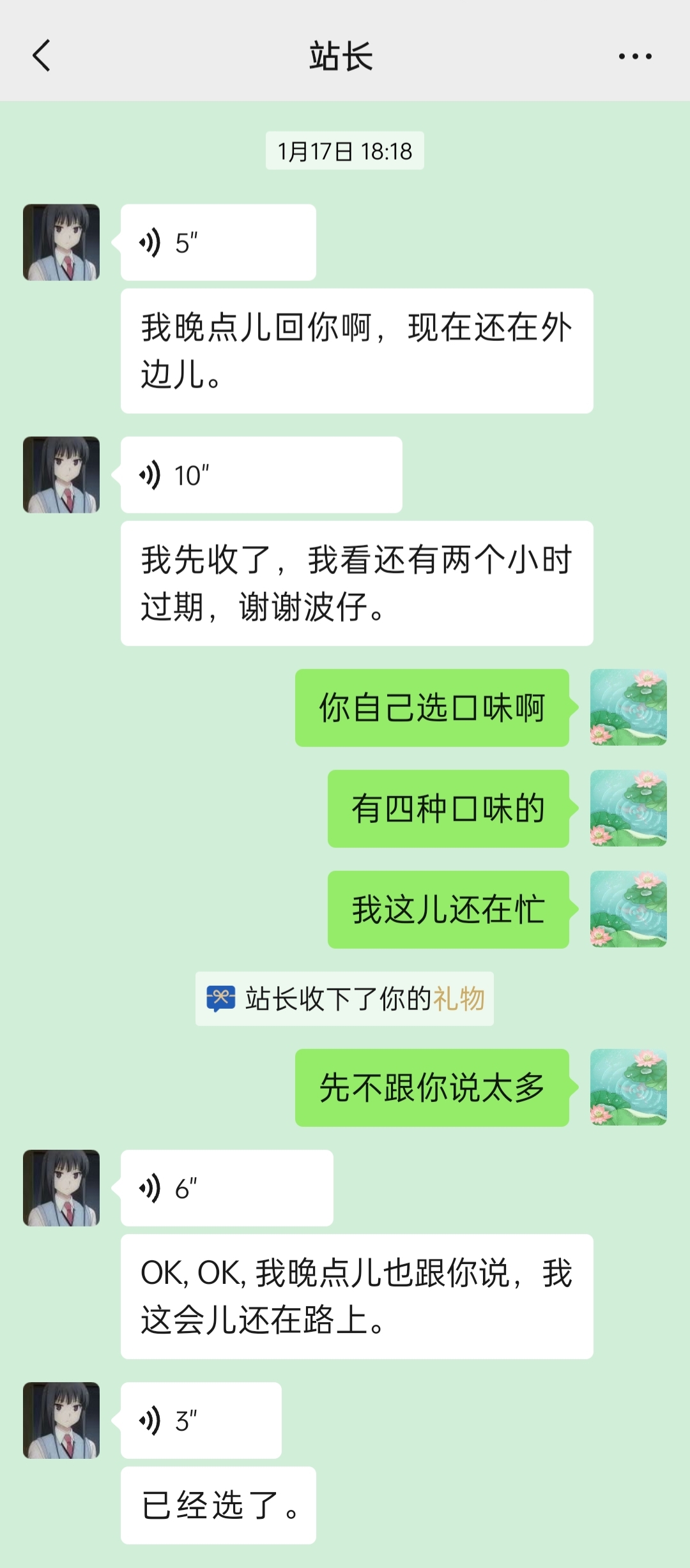Open the three-dot chat options menu

[634, 56]
